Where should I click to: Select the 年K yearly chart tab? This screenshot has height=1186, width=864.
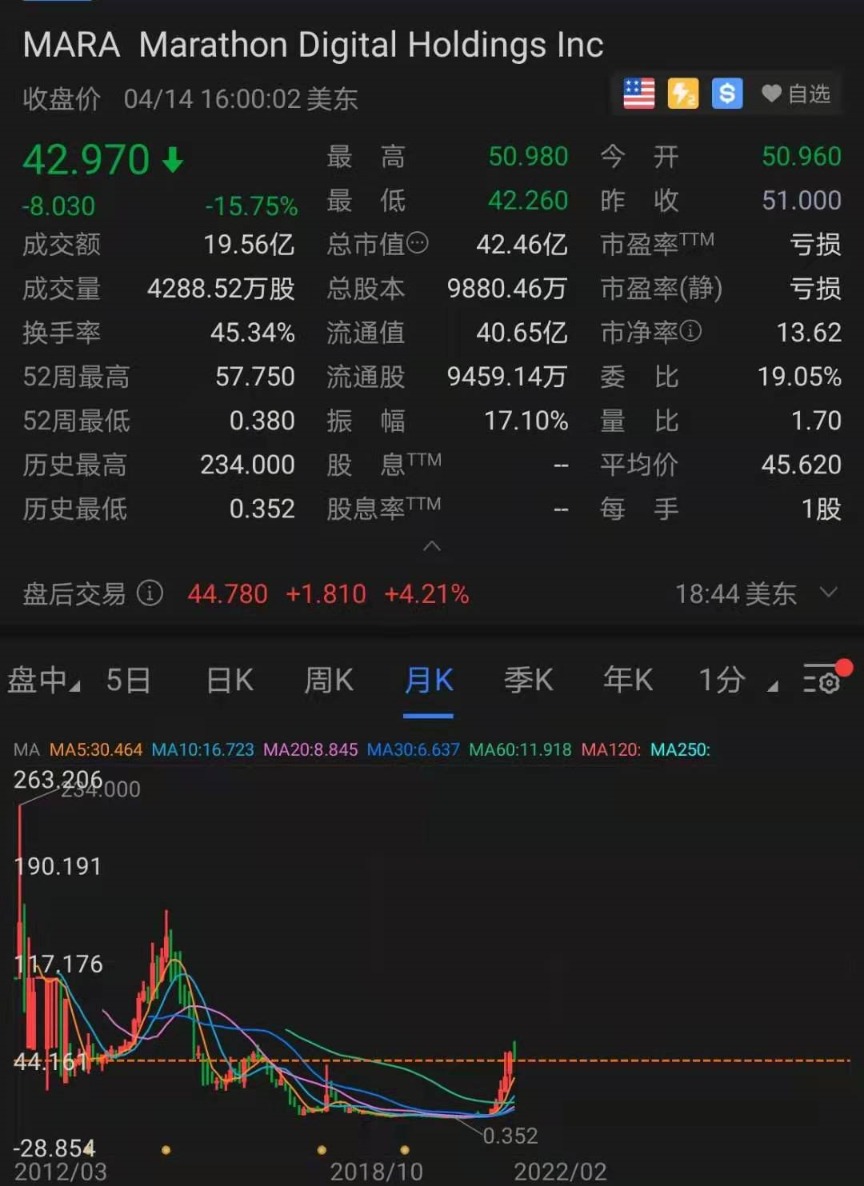[x=627, y=679]
